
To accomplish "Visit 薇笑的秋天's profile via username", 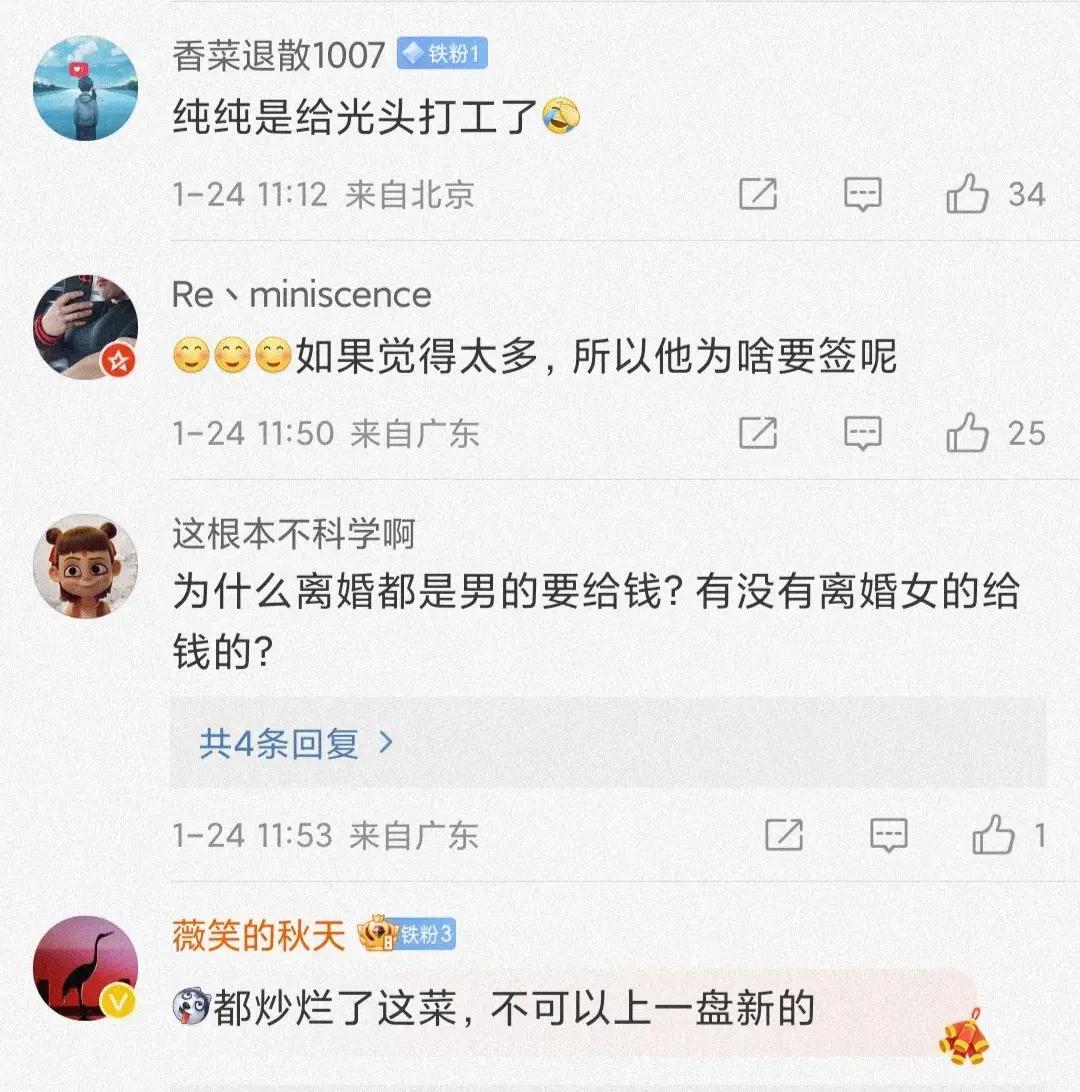I will [x=258, y=935].
